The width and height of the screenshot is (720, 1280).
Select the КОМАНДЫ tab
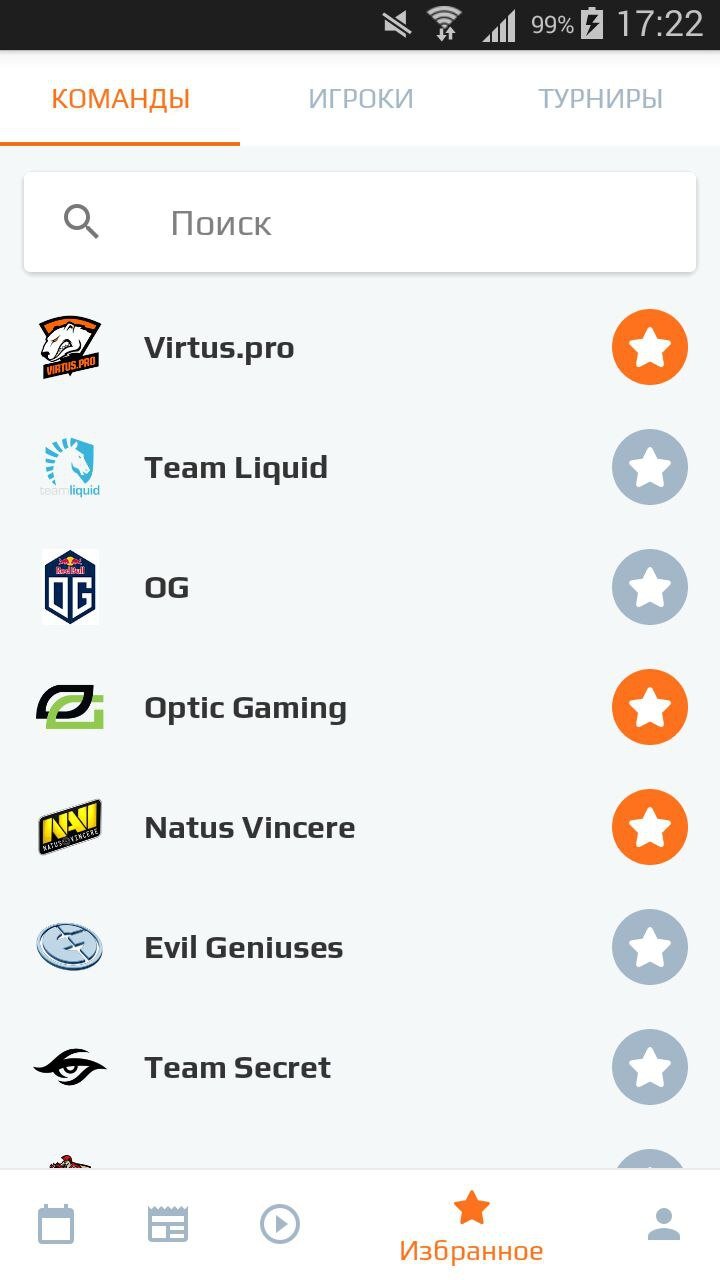[x=120, y=99]
